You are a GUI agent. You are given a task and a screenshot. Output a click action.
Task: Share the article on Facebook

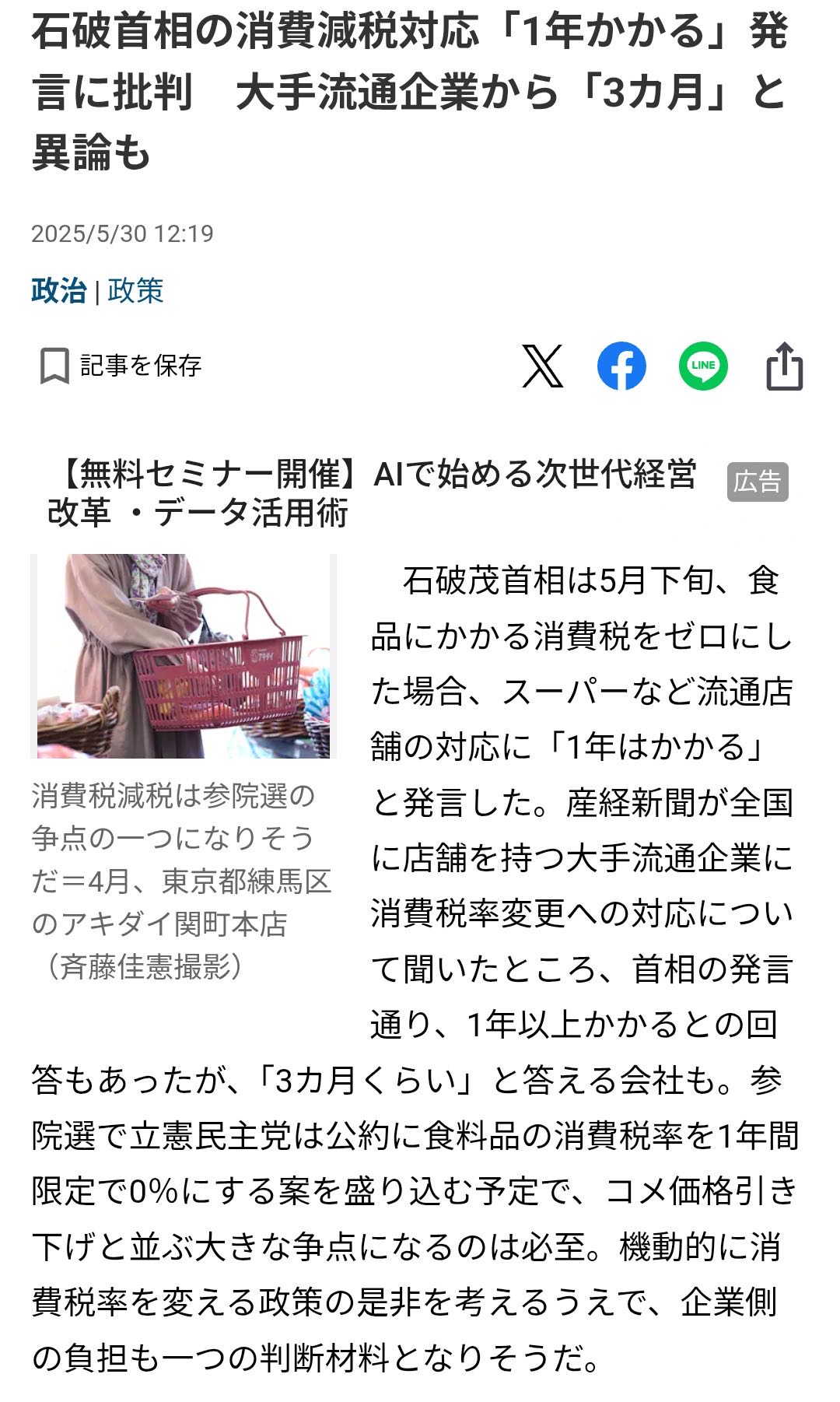[x=621, y=366]
